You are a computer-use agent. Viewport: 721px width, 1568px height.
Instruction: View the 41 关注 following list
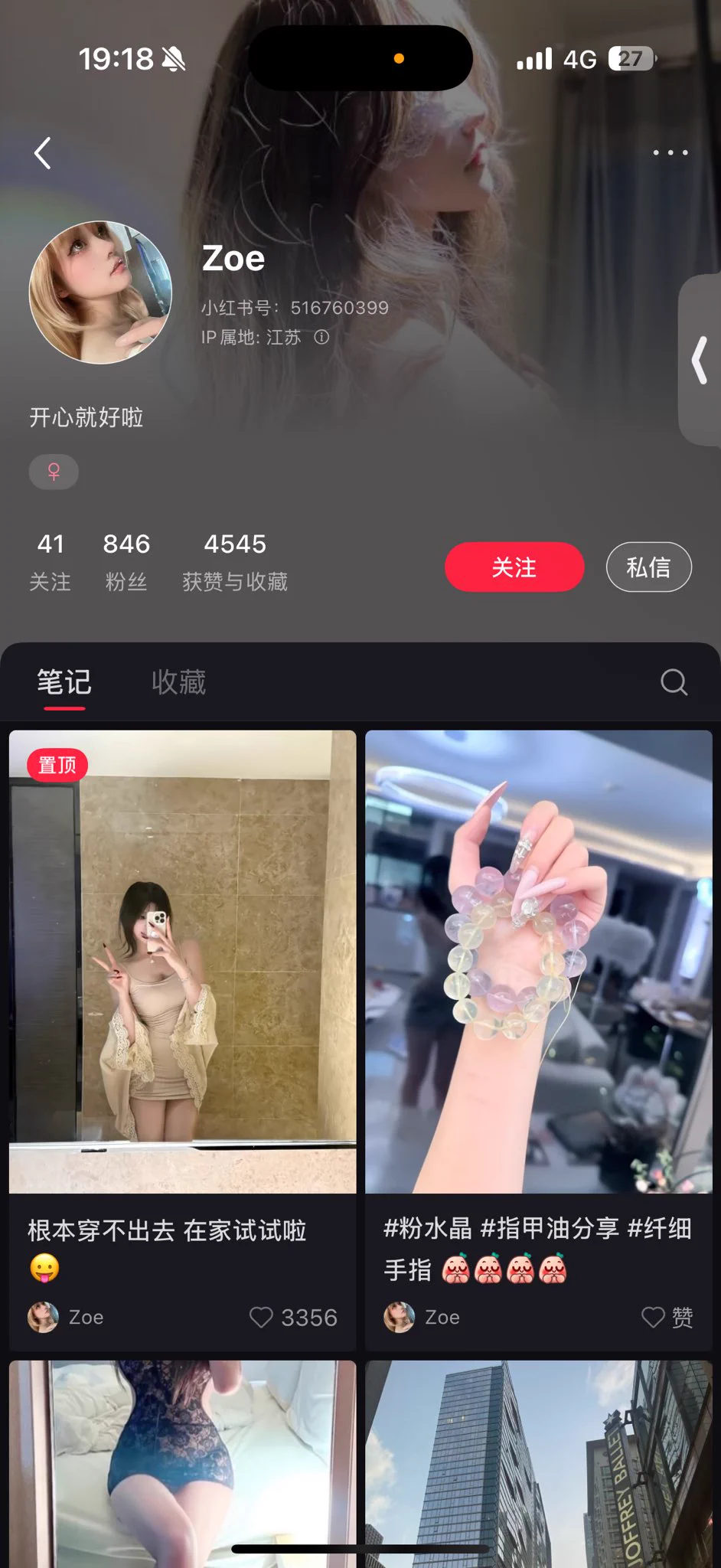pyautogui.click(x=51, y=561)
